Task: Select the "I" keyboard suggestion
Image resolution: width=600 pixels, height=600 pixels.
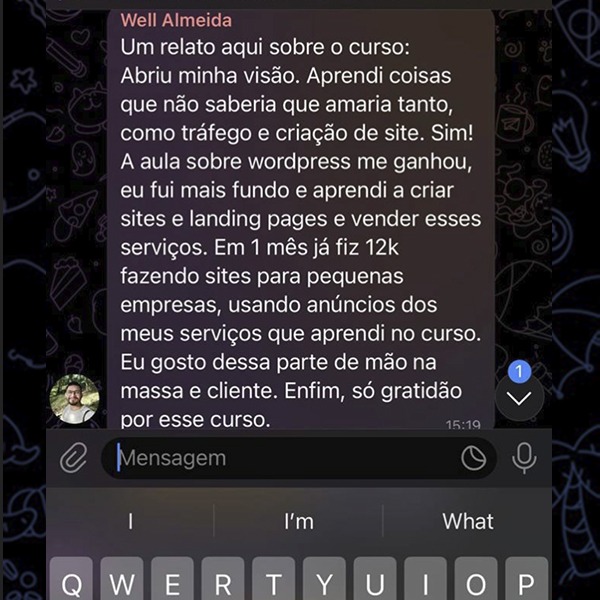Action: point(130,521)
